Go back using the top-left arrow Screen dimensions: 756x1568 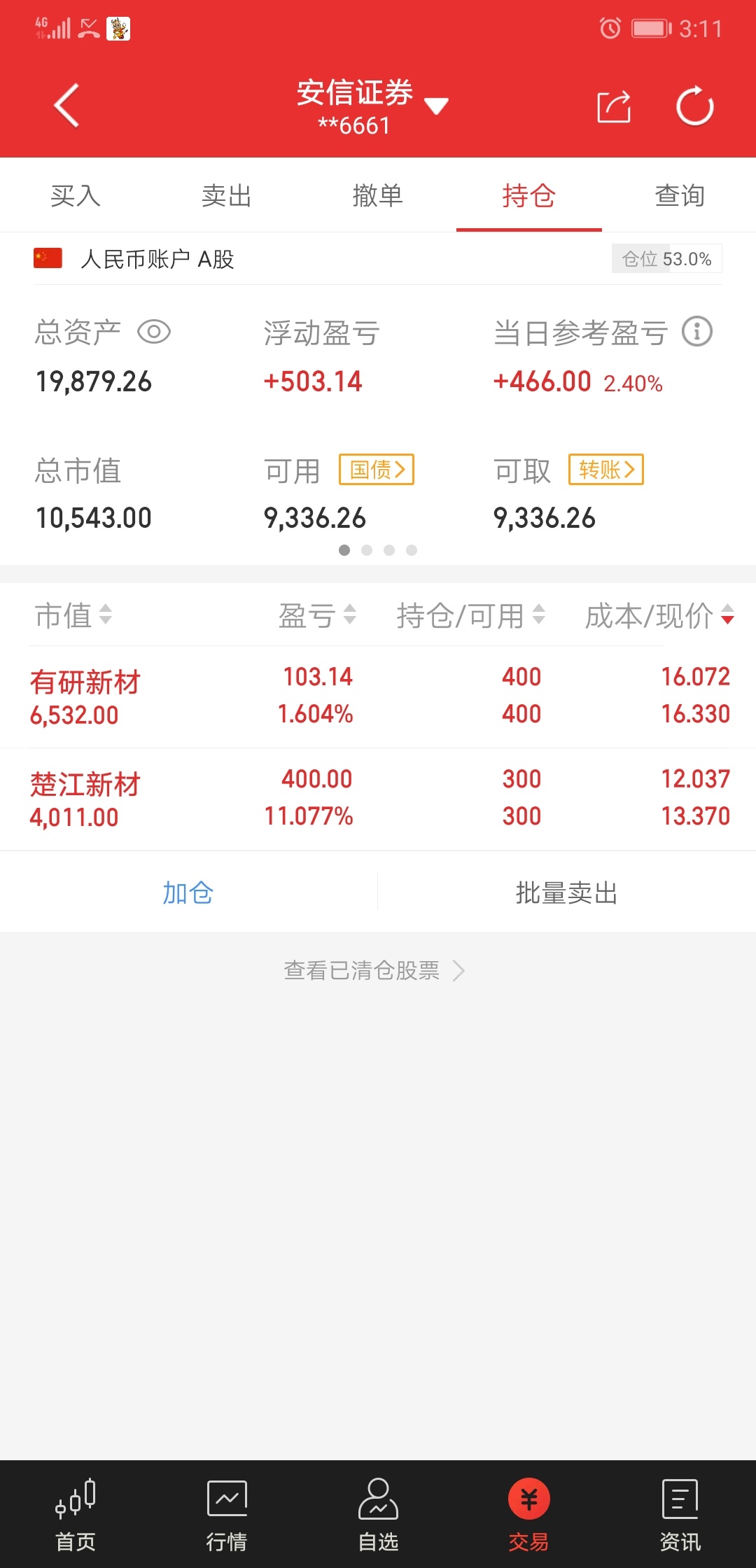pos(66,106)
